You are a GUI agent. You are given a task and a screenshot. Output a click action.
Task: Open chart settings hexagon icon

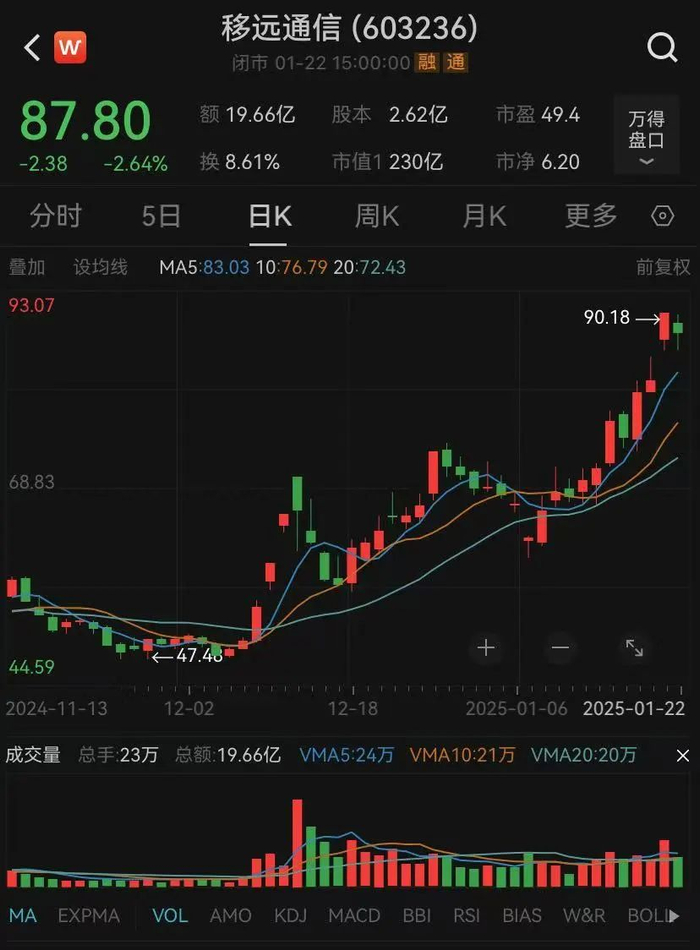[662, 216]
